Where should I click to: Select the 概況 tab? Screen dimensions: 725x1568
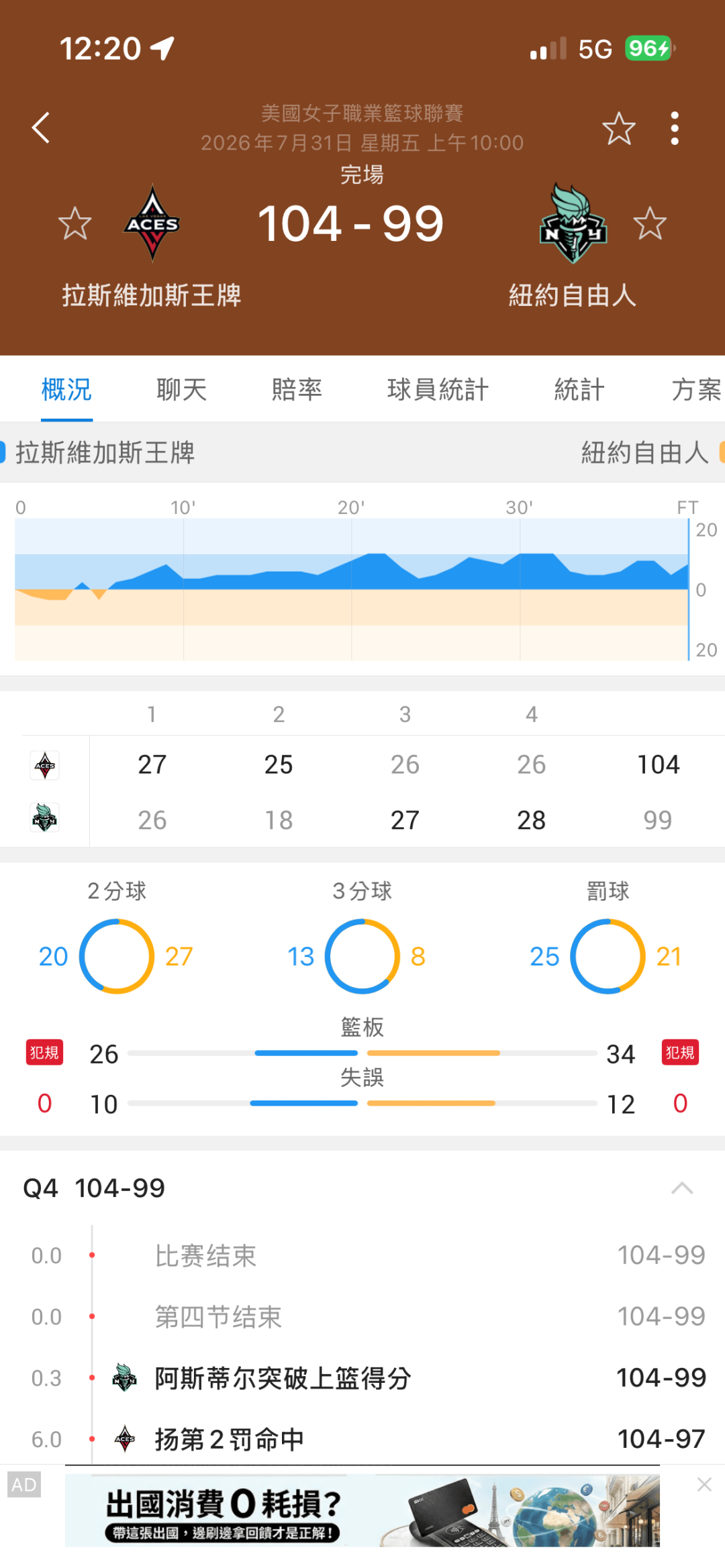click(66, 389)
